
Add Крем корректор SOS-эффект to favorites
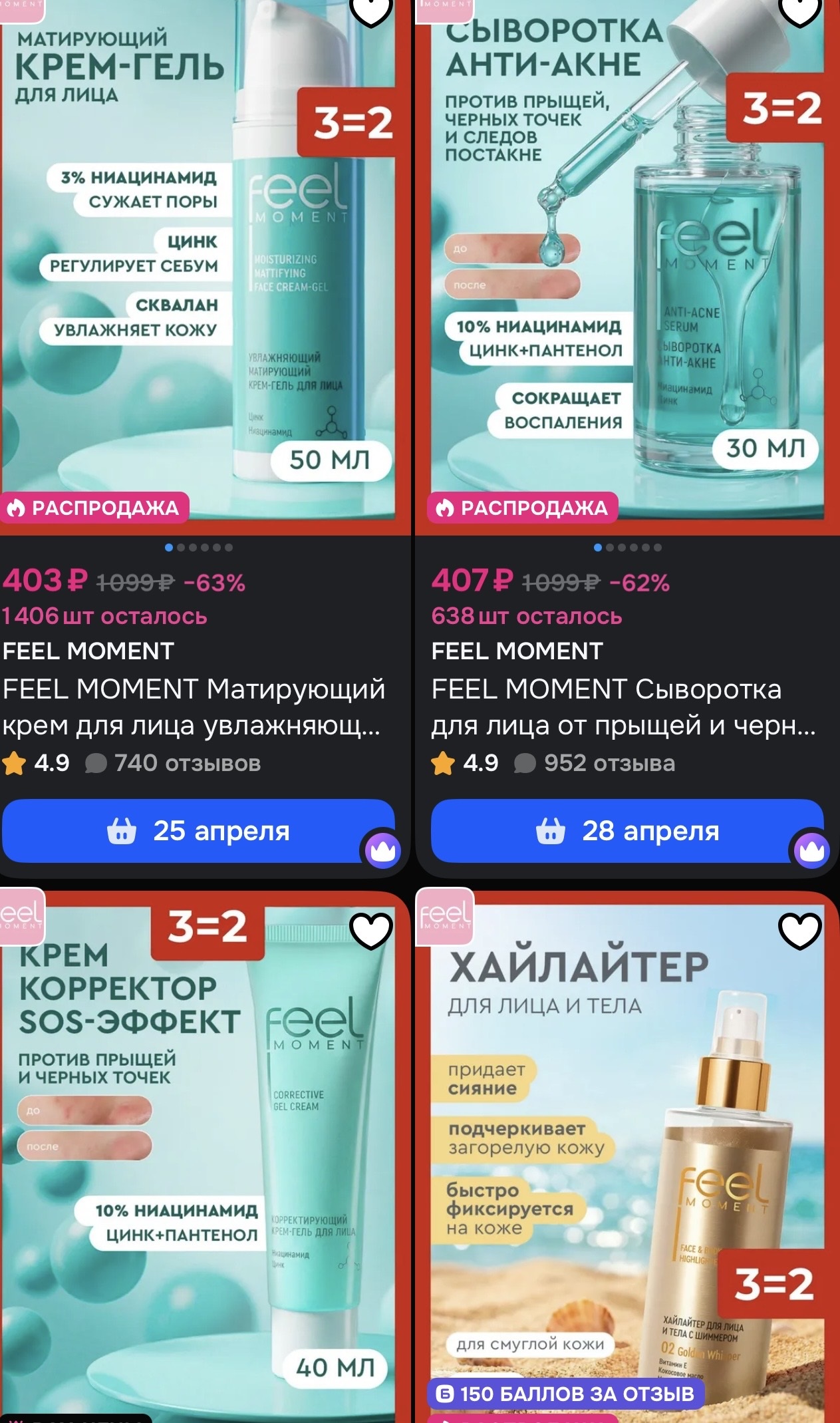(x=371, y=931)
